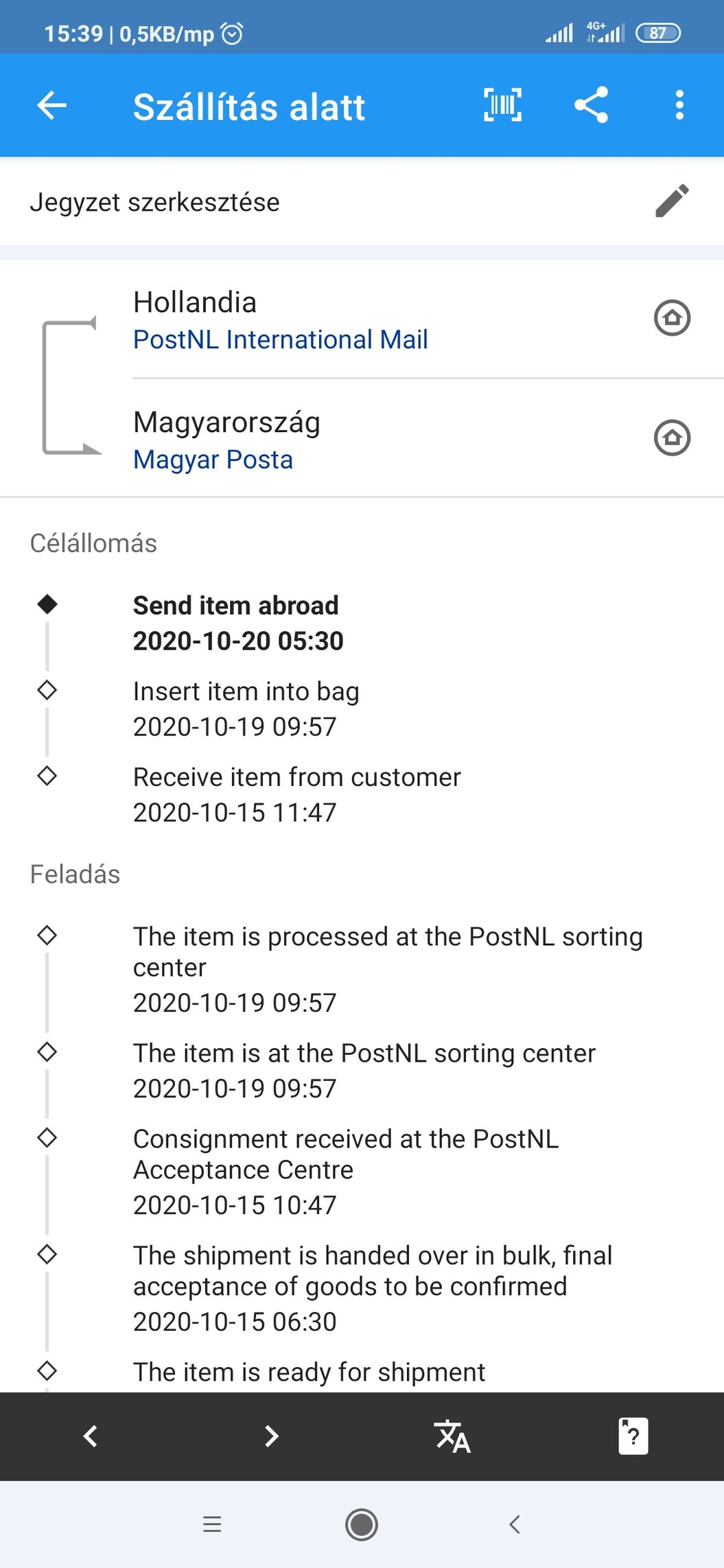Open system recent apps
Screen dimensions: 724x1568
pyautogui.click(x=213, y=1524)
